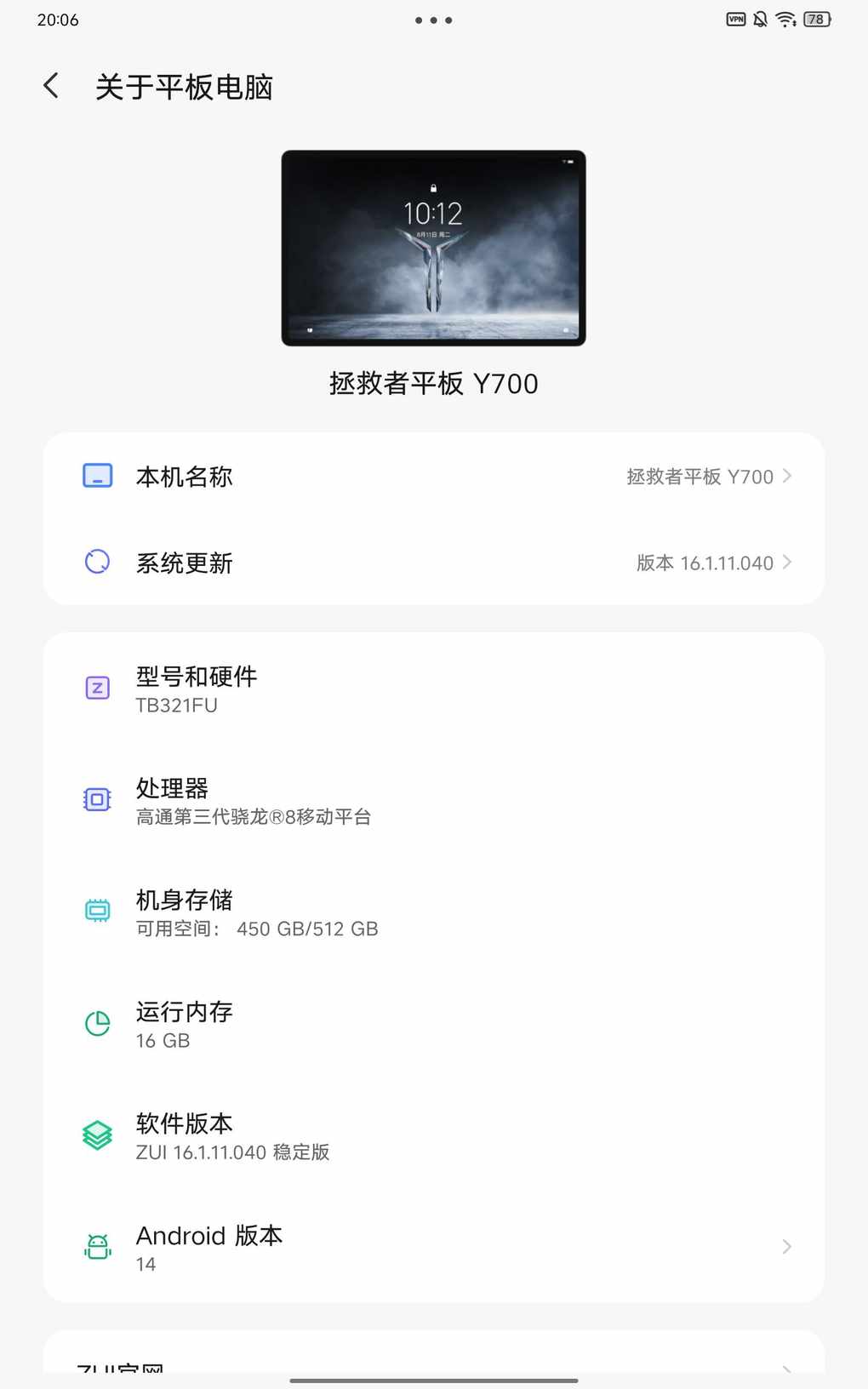Open 本机名称 to rename the device
Viewport: 868px width, 1389px height.
[434, 477]
